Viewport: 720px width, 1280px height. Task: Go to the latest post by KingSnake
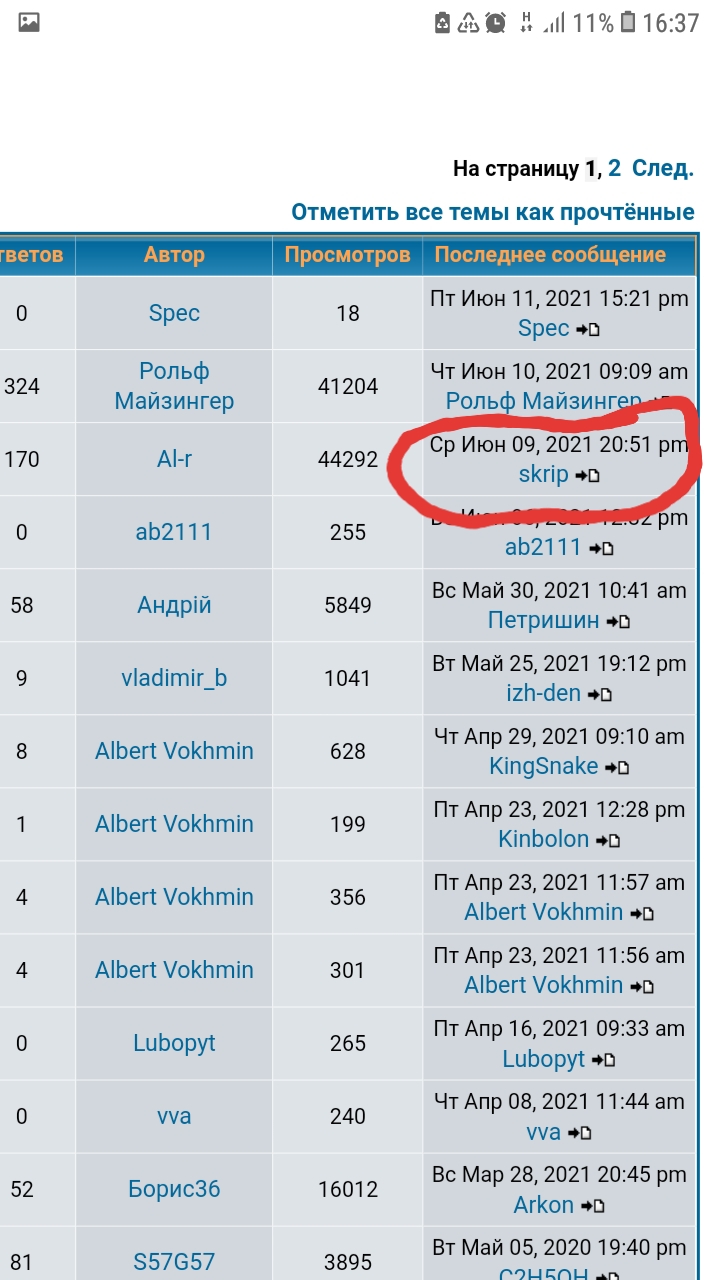tap(617, 767)
